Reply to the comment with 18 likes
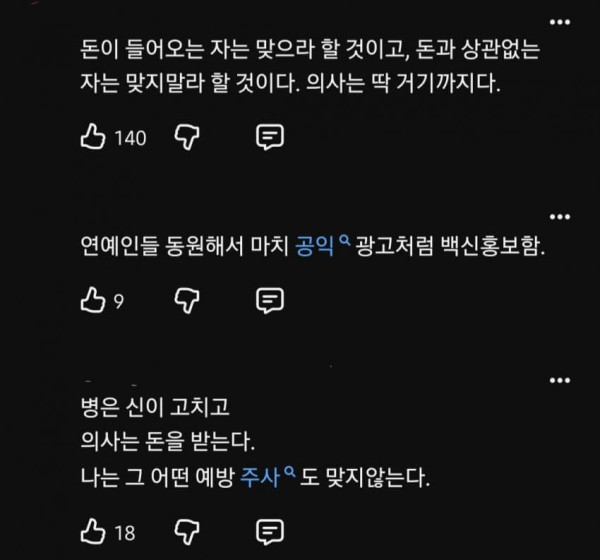This screenshot has height=560, width=600. pos(270,532)
